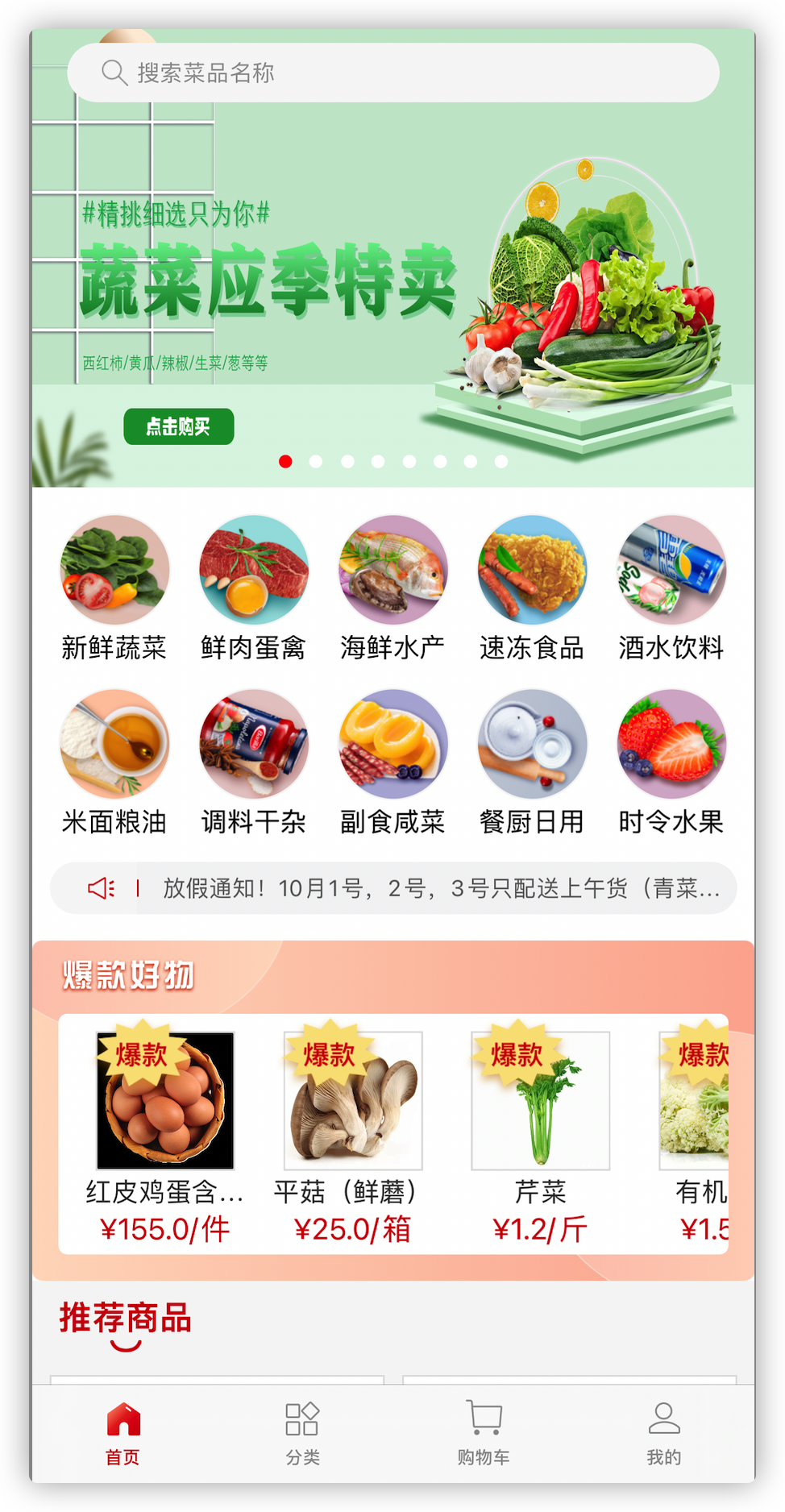Switch to the 我的 tab
This screenshot has width=785, height=1512.
coord(664,1434)
